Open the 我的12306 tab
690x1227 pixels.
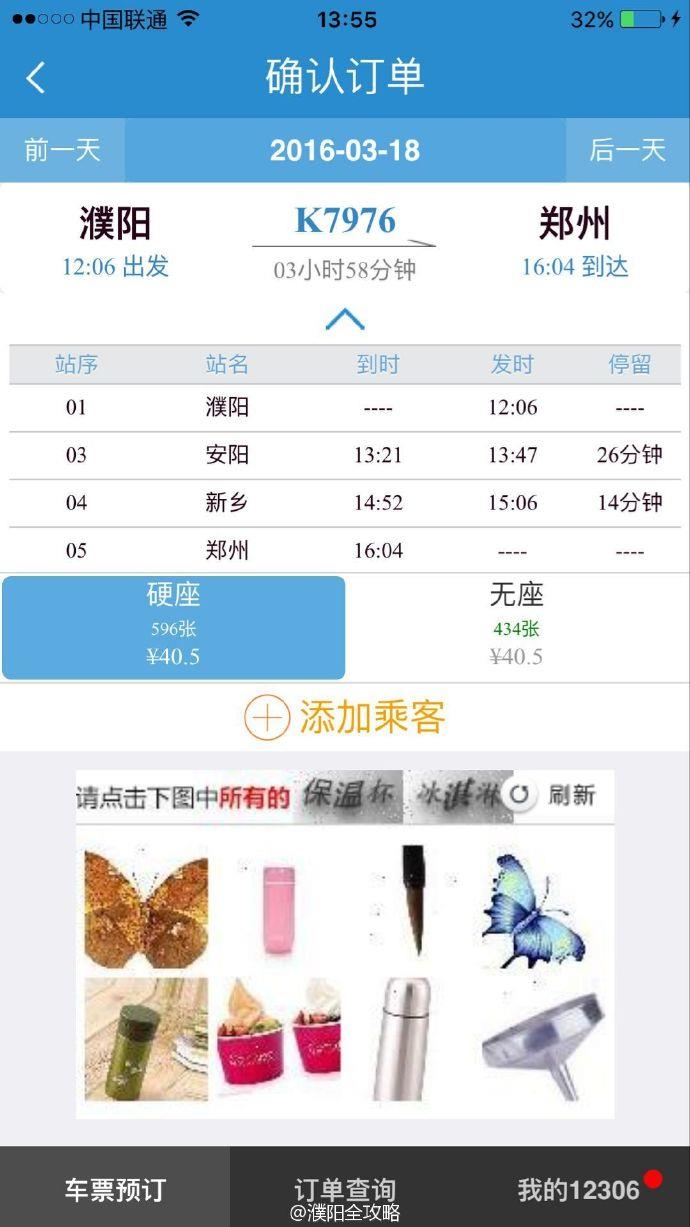[578, 1189]
